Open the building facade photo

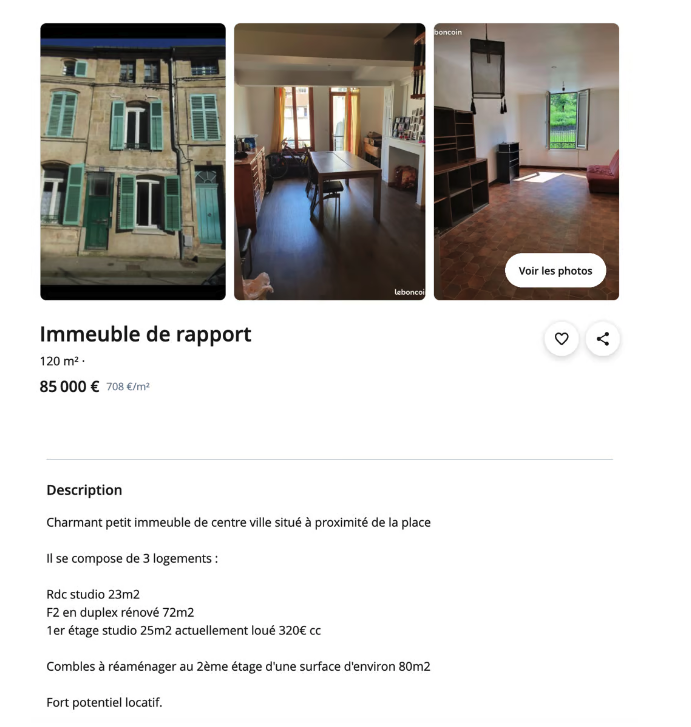[x=133, y=161]
